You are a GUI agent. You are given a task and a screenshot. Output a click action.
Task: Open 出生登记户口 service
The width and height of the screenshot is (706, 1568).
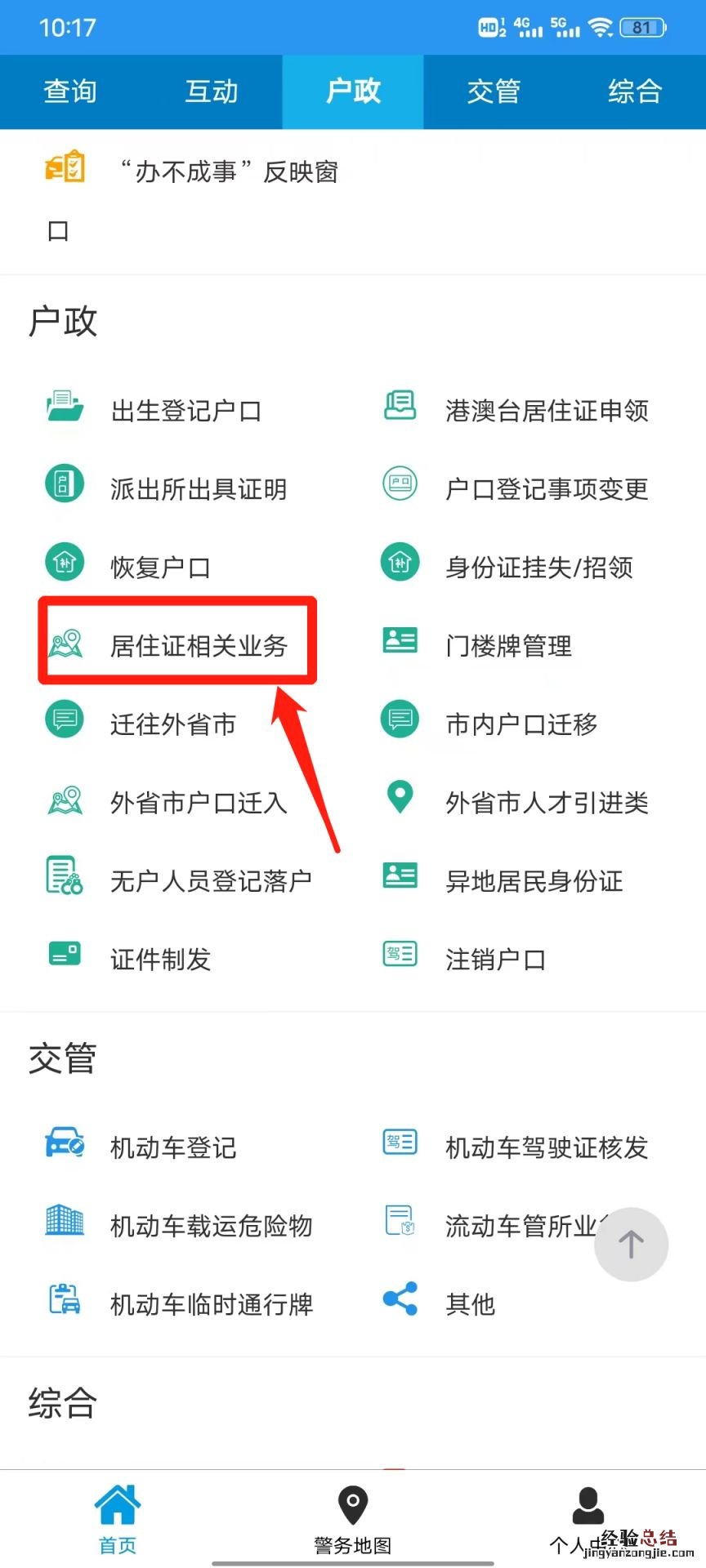pos(185,410)
